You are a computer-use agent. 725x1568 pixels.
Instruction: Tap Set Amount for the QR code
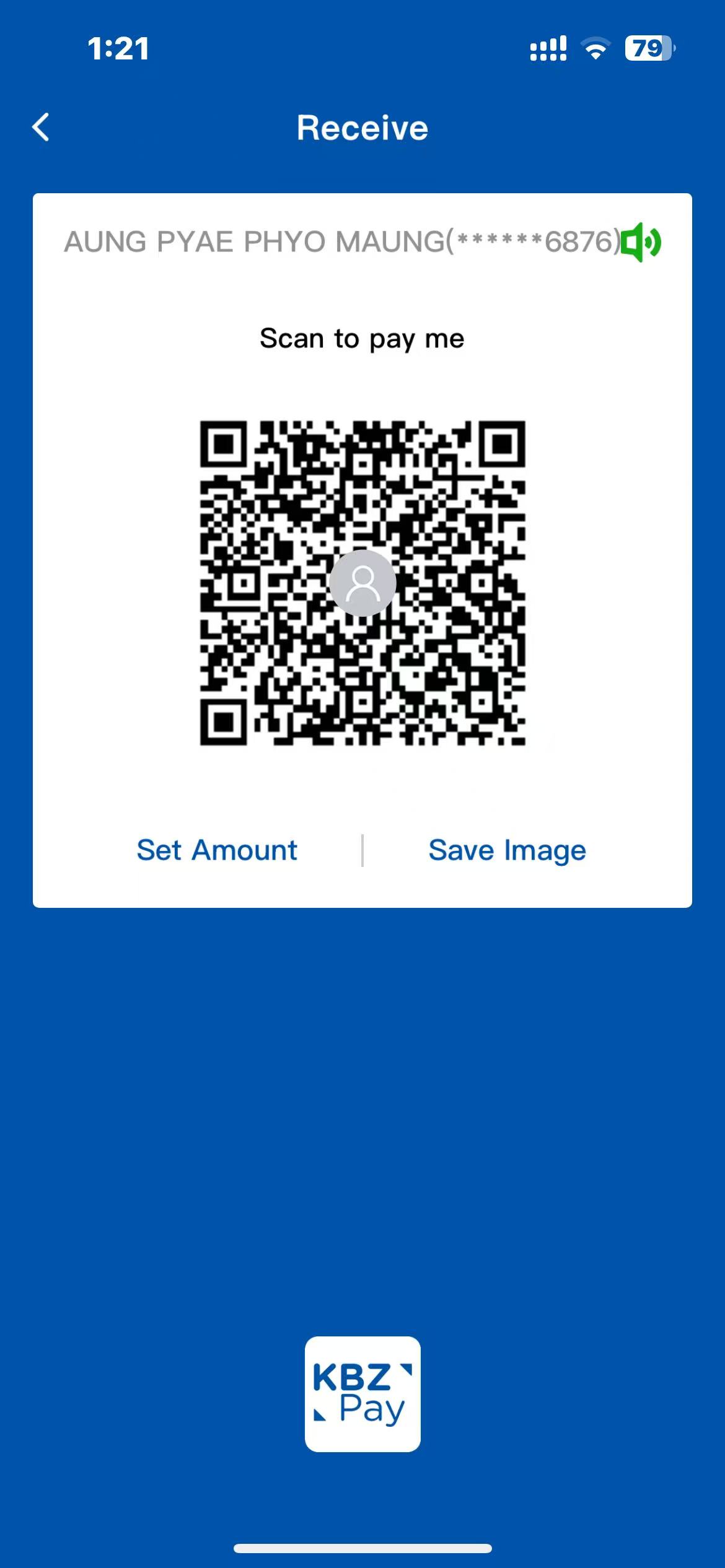pos(217,850)
